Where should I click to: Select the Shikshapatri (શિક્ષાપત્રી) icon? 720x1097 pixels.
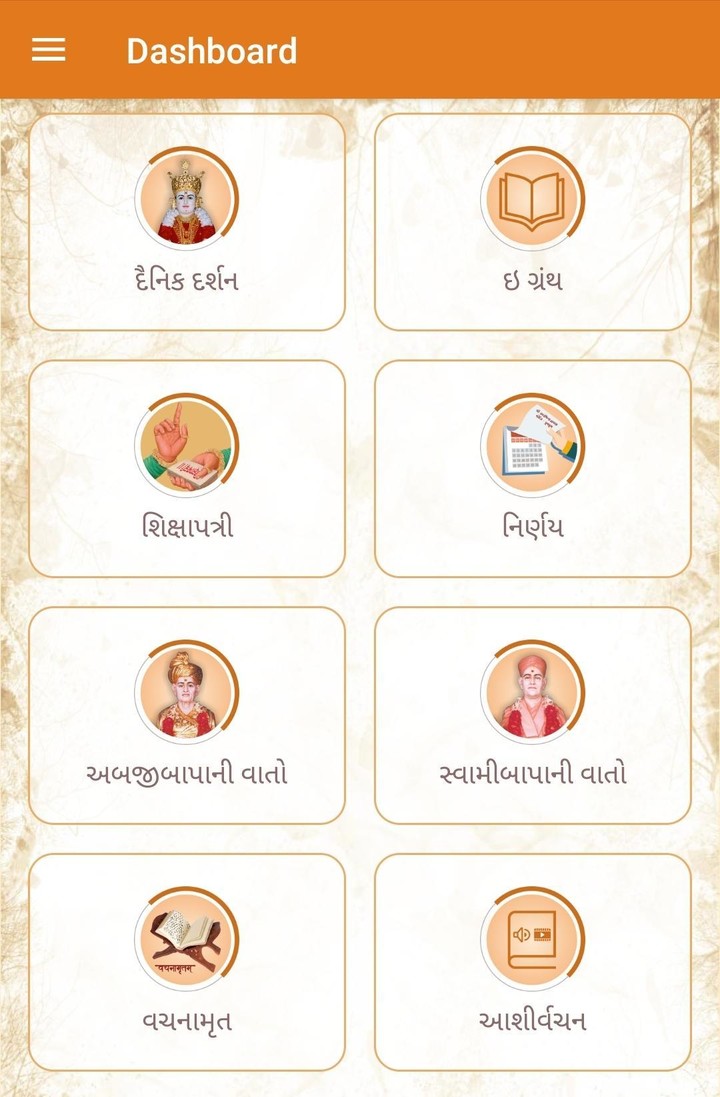click(188, 444)
